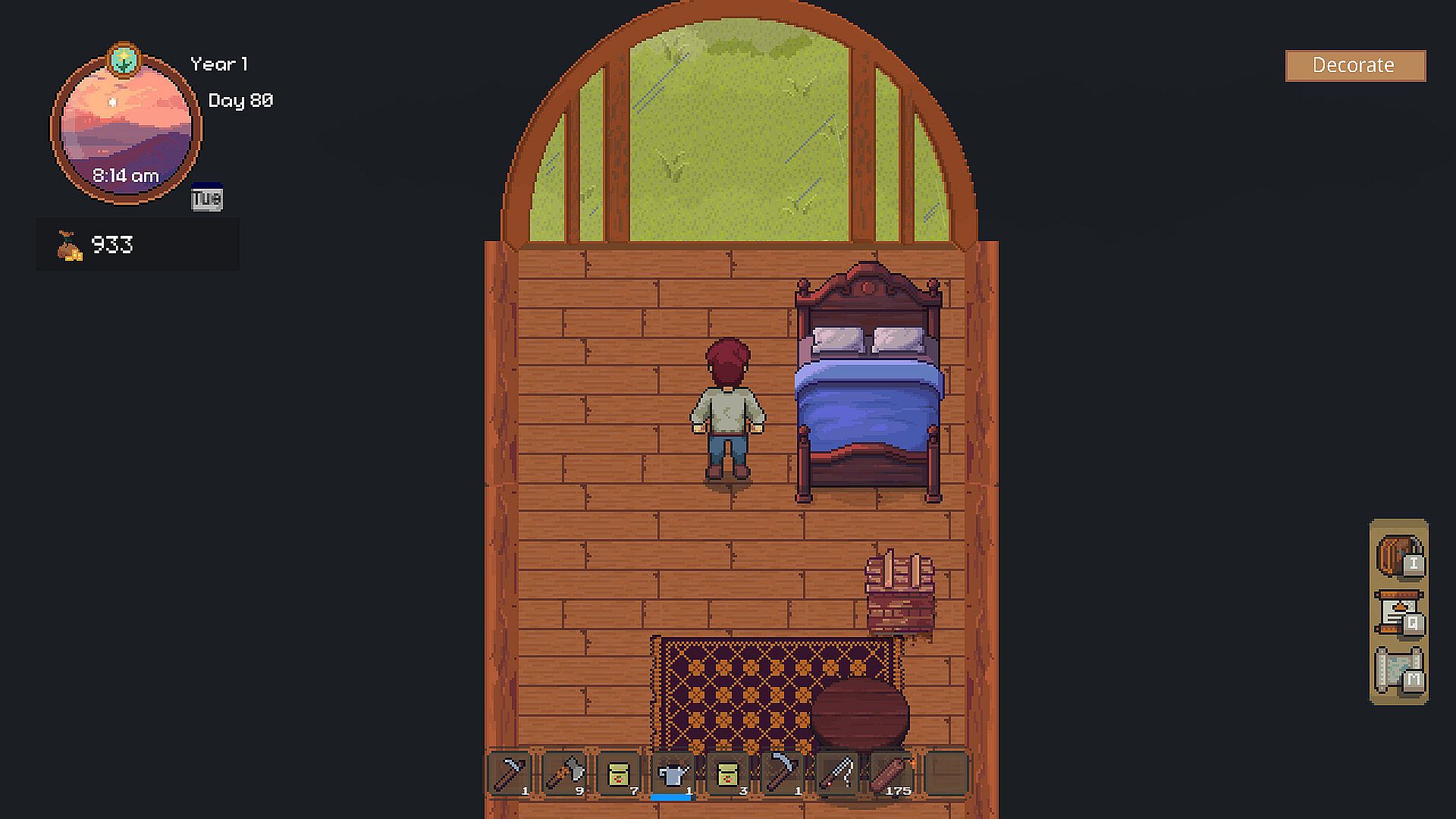Select the wood log stack of 175
The height and width of the screenshot is (819, 1456).
891,774
